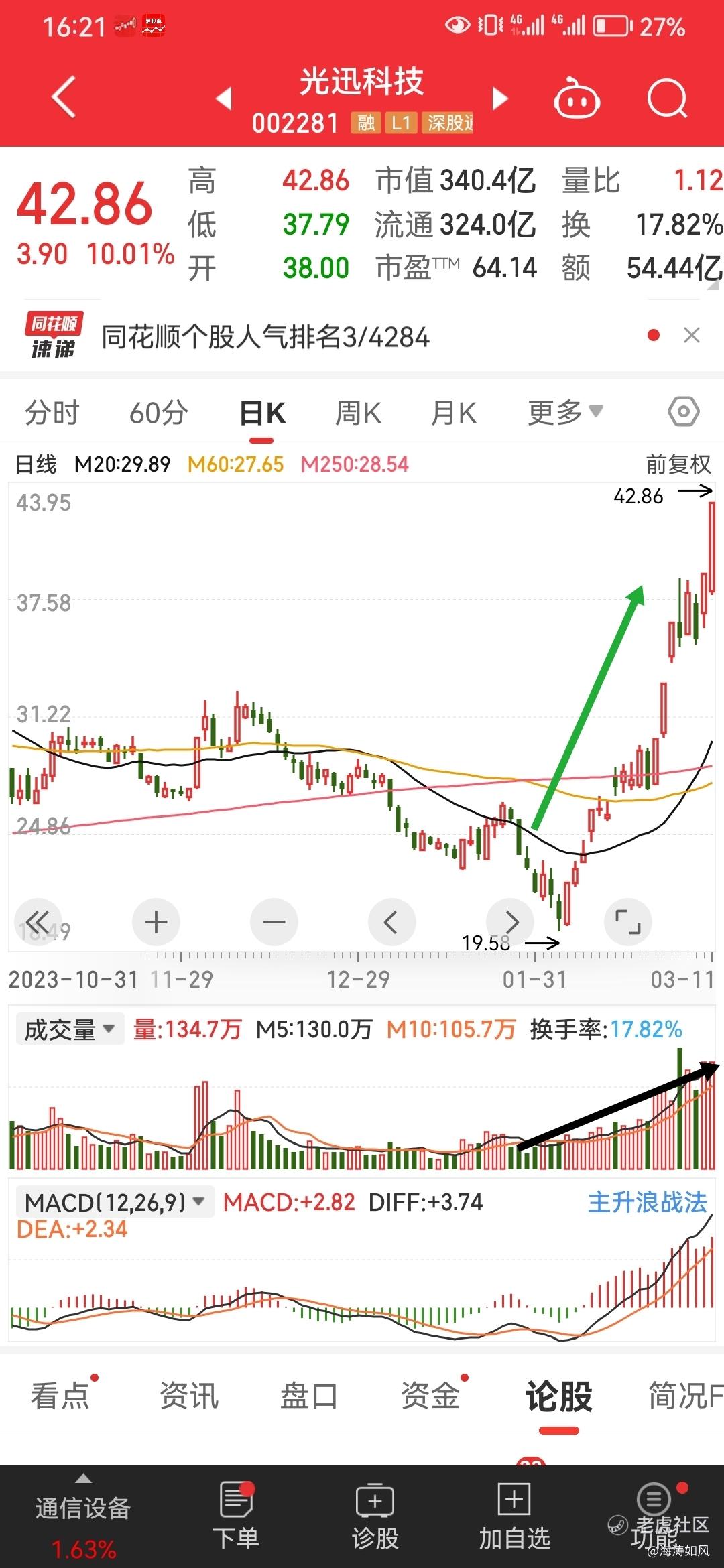Open stock search

[667, 99]
